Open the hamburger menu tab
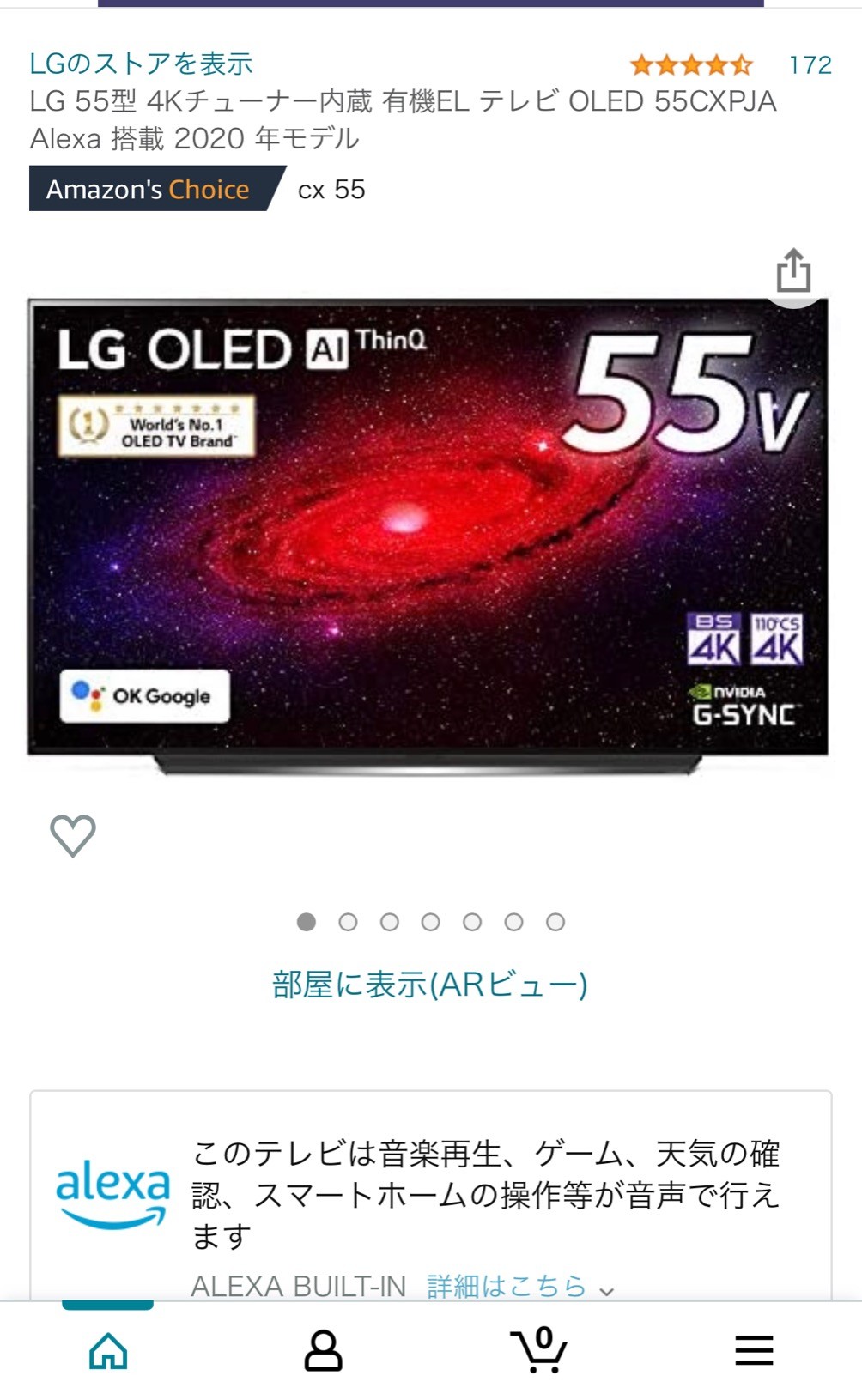This screenshot has height=1400, width=862. (754, 1351)
